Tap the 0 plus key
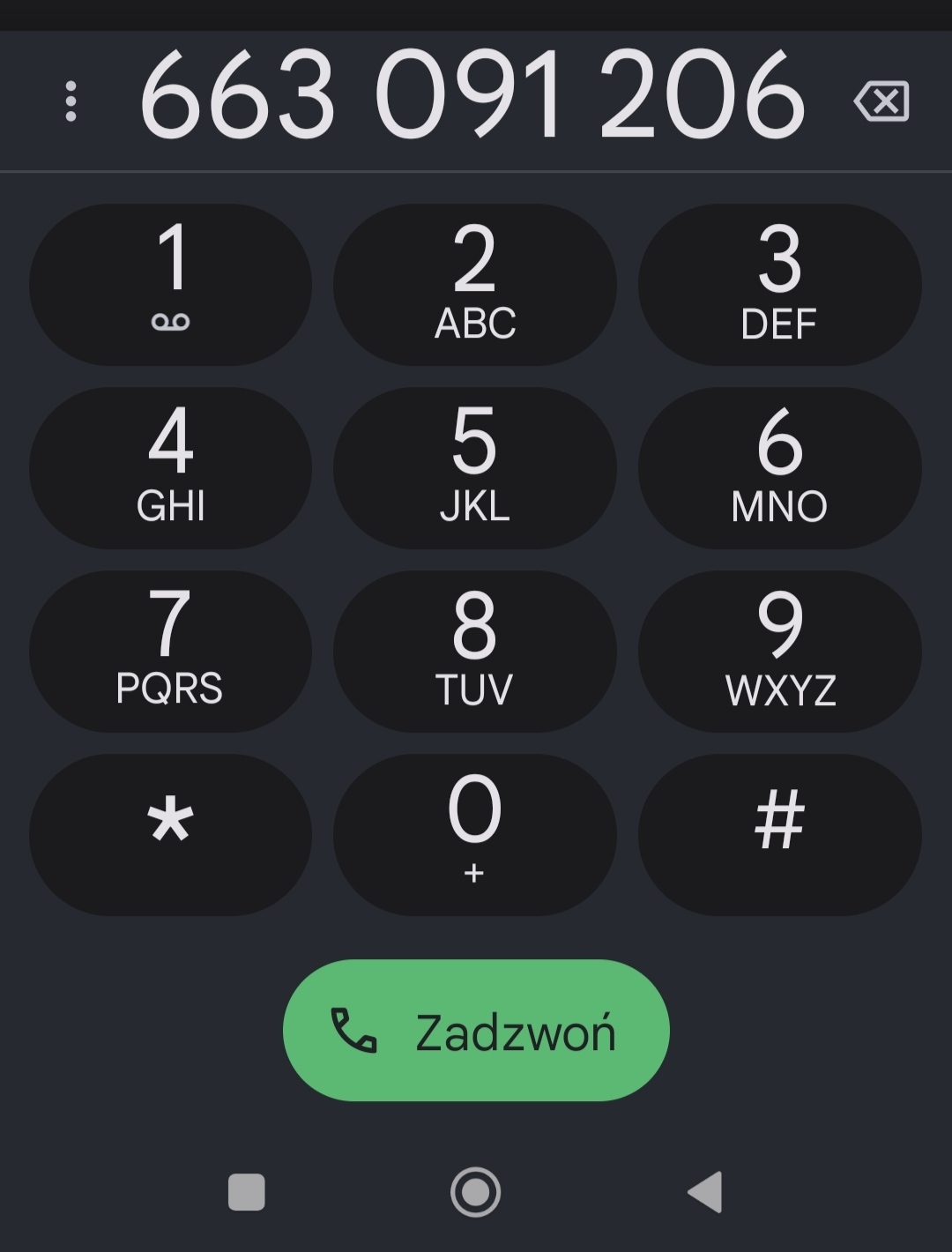Image resolution: width=952 pixels, height=1252 pixels. pos(474,834)
